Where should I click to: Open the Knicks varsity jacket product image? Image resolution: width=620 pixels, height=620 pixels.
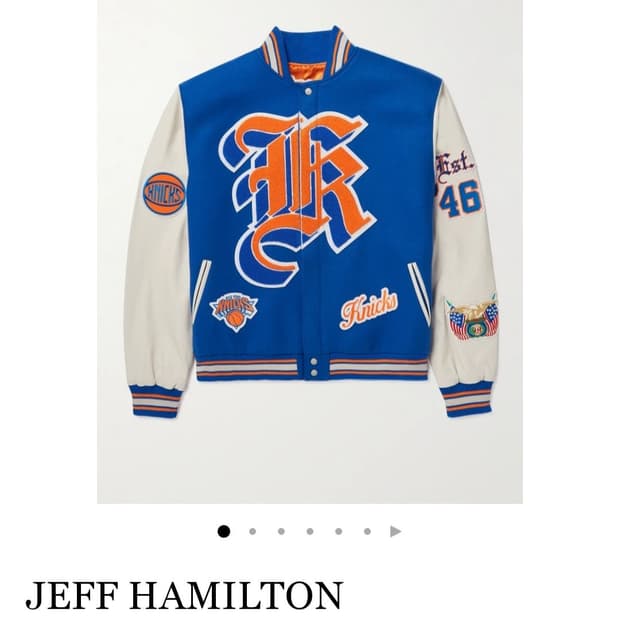click(310, 251)
